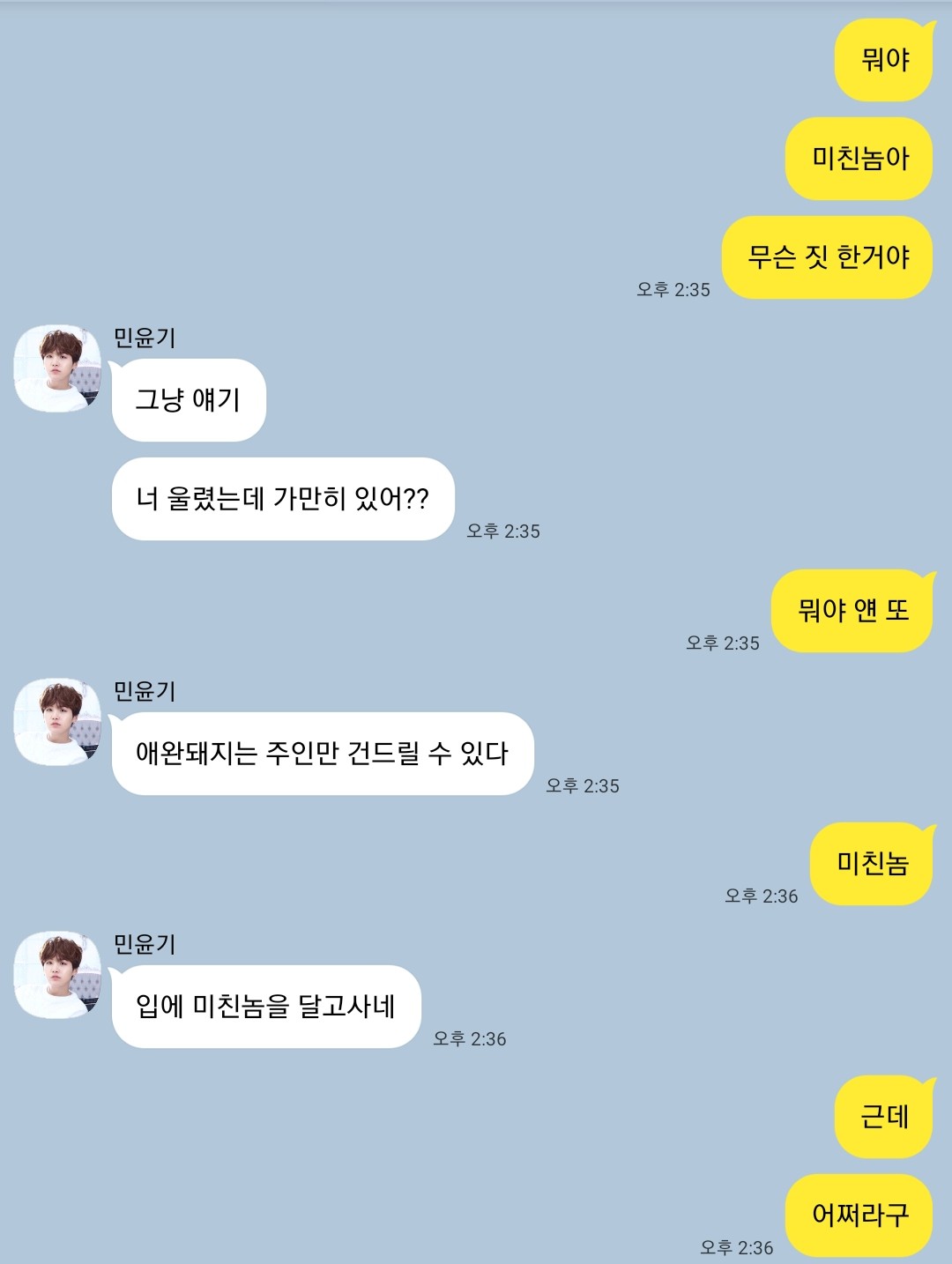Open 민윤기's avatar beside the '입에 미친놈을 달고사네' message
The height and width of the screenshot is (1264, 952).
[58, 975]
